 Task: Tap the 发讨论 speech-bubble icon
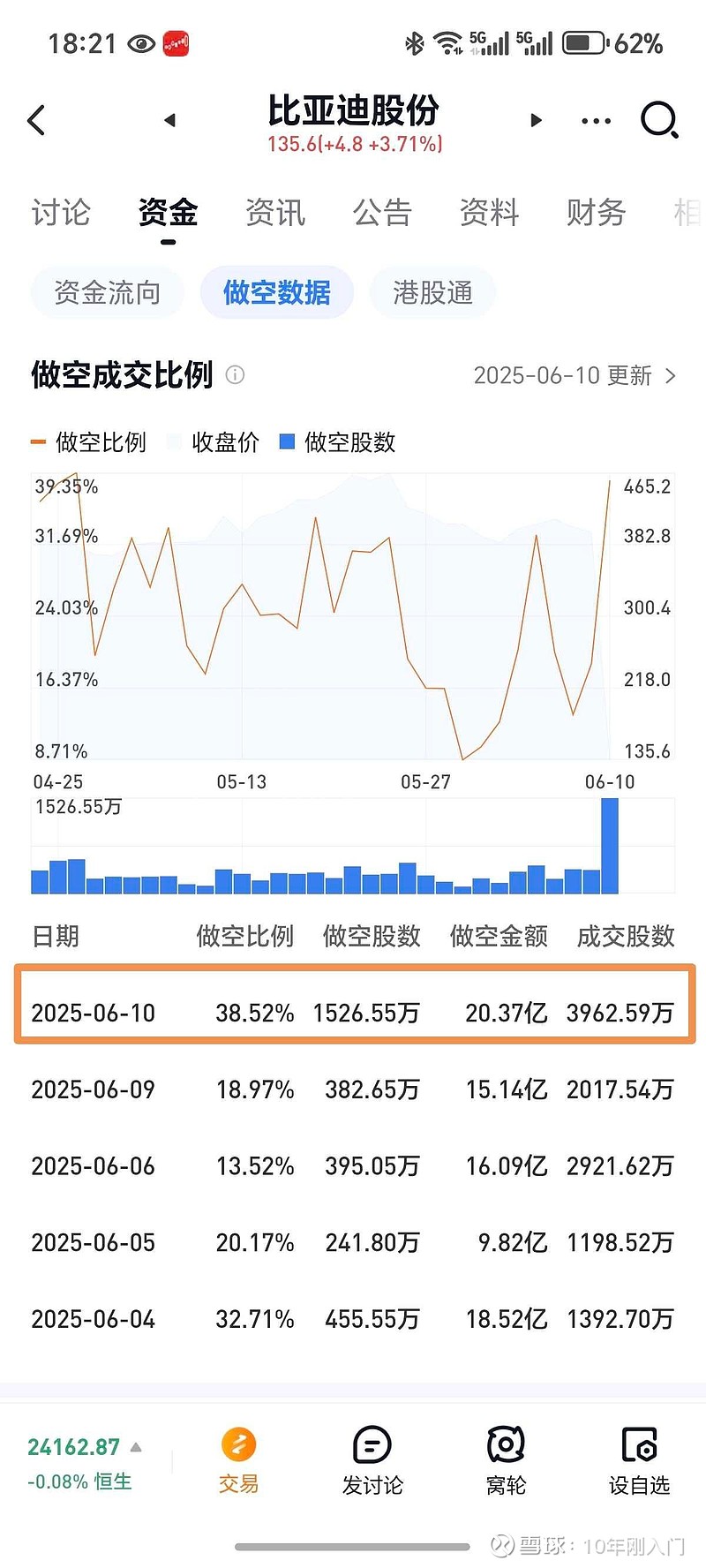[372, 1448]
